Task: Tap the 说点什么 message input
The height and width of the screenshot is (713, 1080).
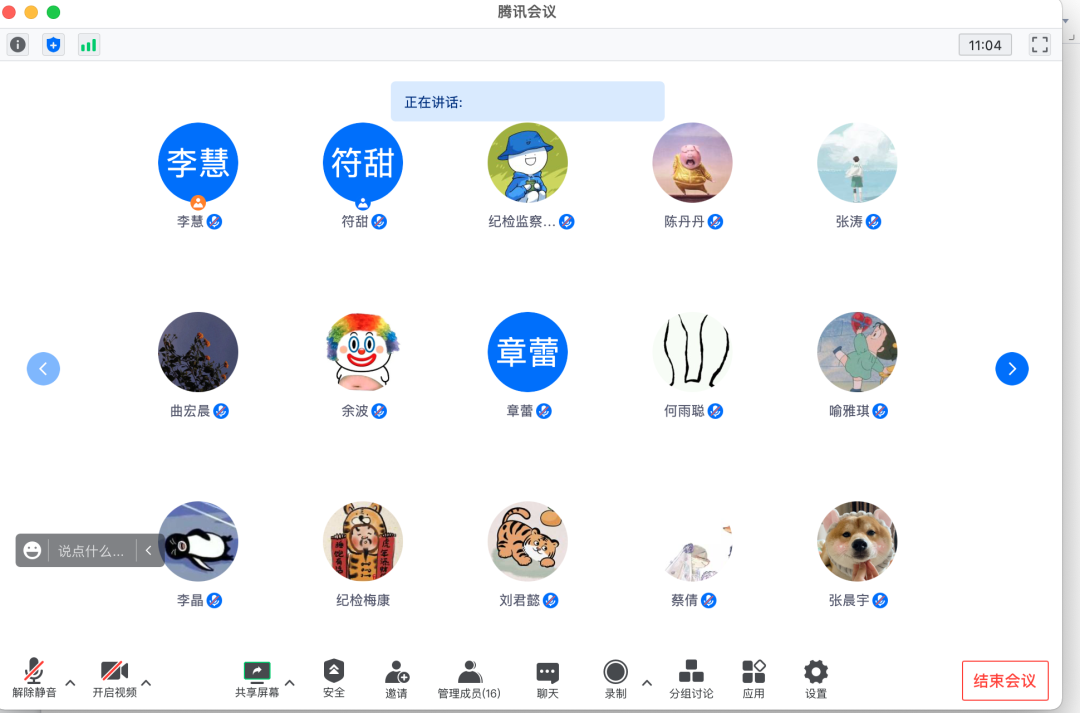Action: 90,550
